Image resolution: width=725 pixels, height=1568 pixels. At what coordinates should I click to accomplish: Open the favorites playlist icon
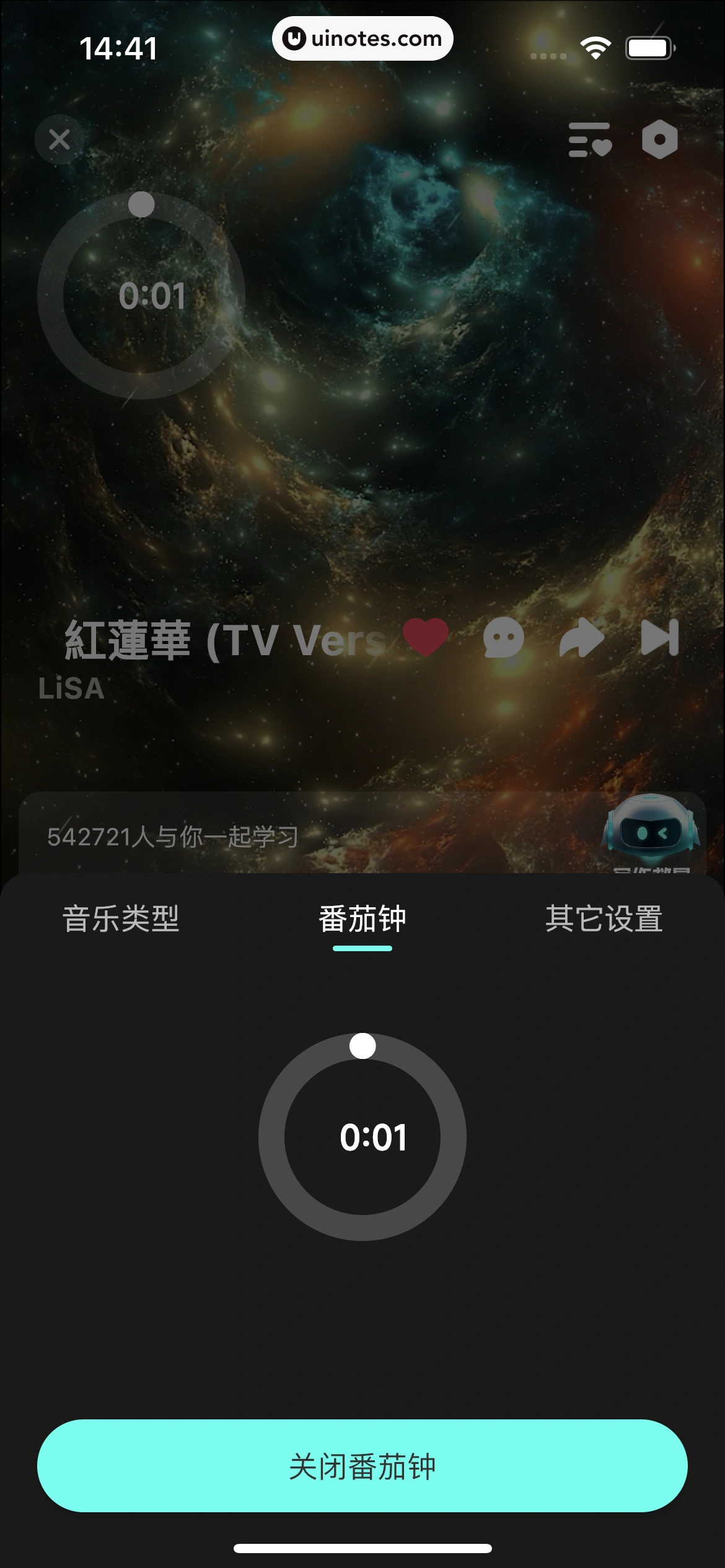[x=589, y=140]
